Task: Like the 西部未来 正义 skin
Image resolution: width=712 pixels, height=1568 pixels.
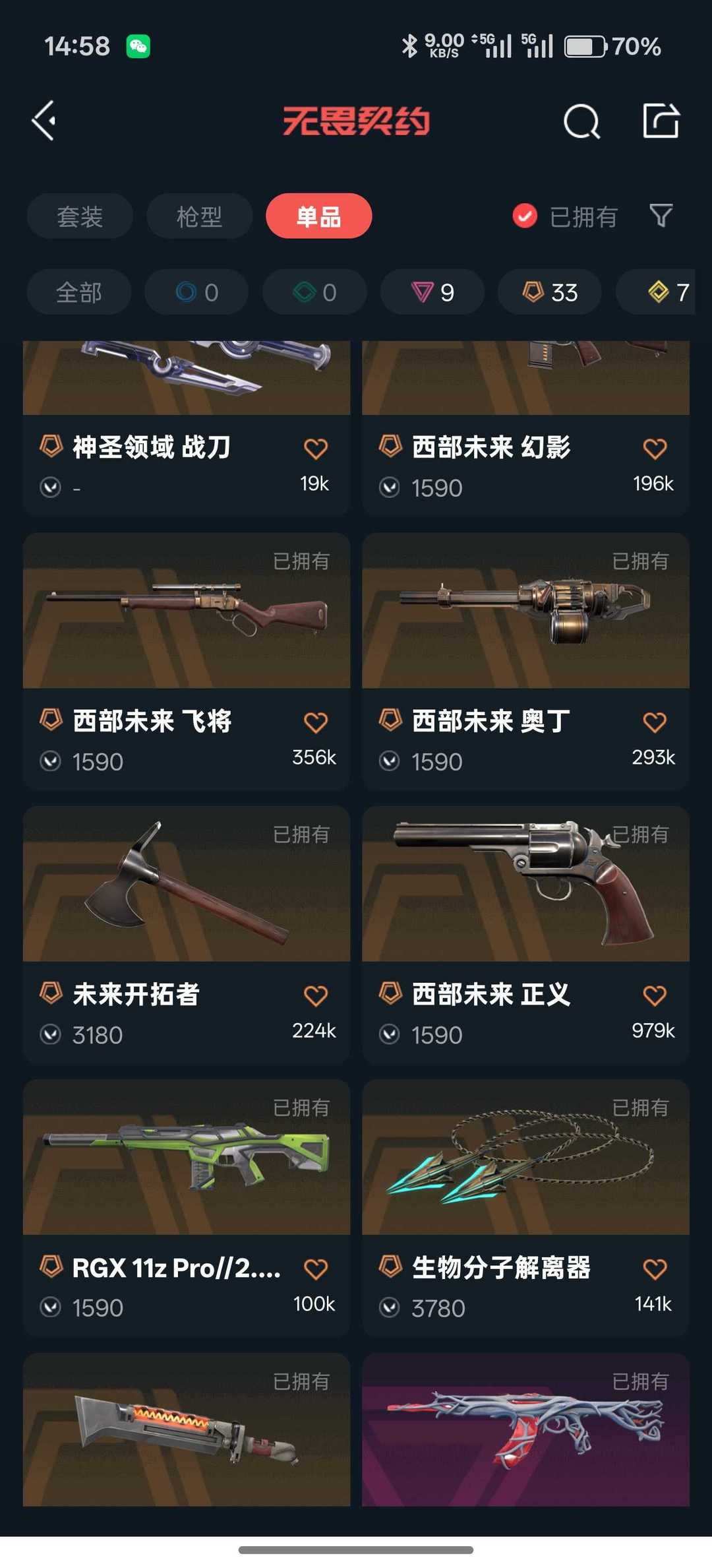Action: 655,995
